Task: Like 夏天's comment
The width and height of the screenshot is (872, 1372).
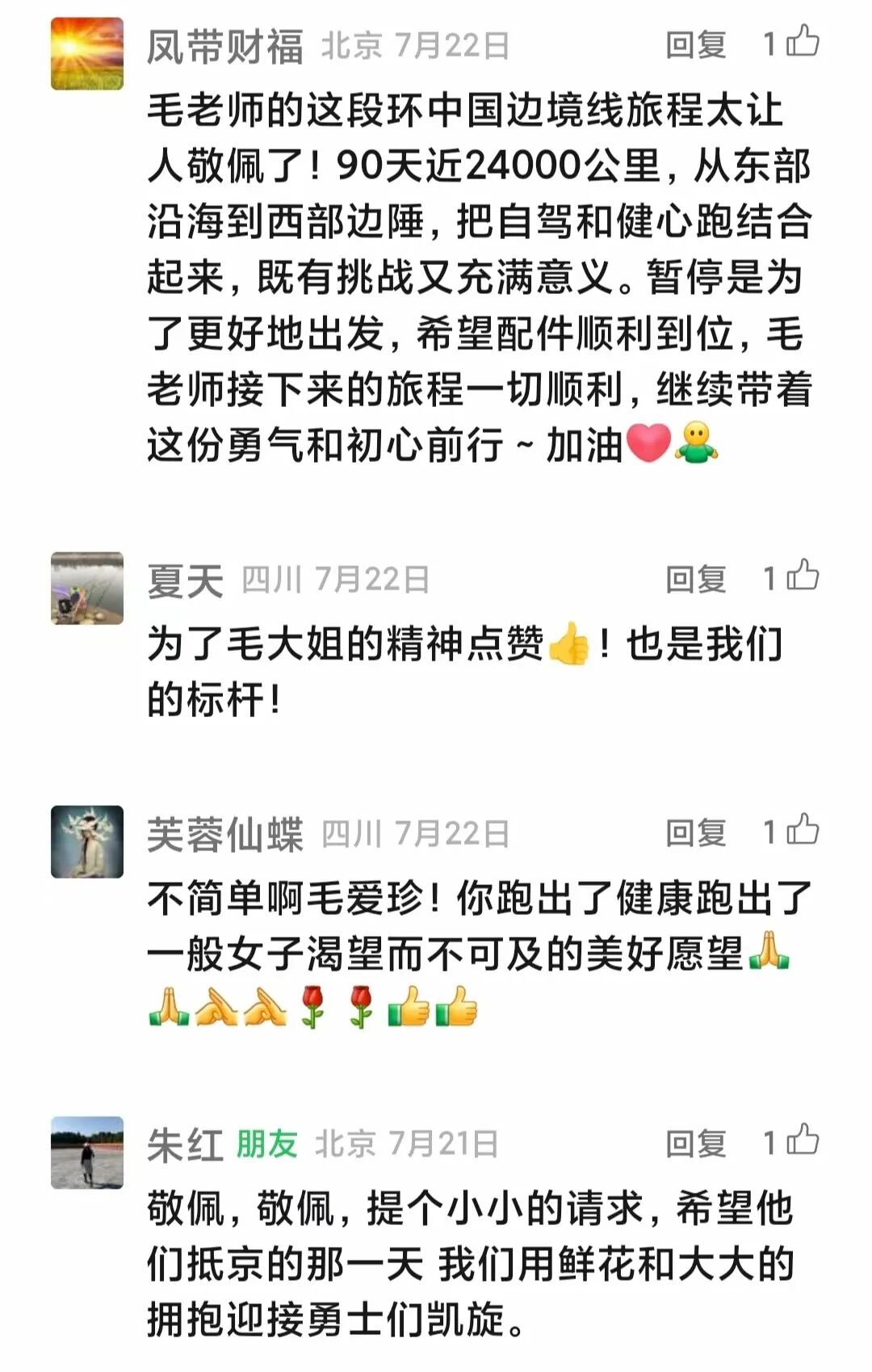Action: click(803, 576)
